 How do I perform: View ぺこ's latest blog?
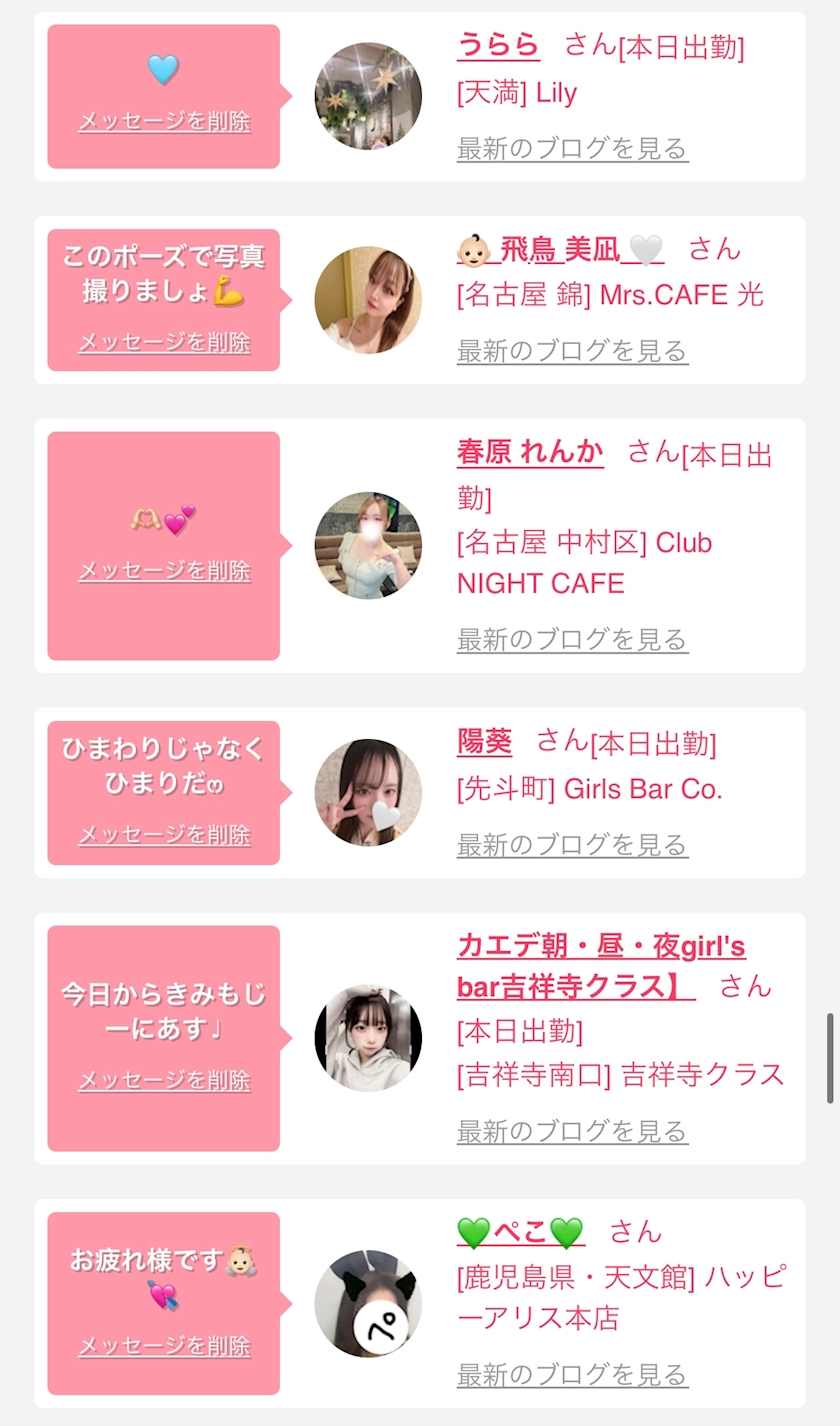(x=572, y=1376)
